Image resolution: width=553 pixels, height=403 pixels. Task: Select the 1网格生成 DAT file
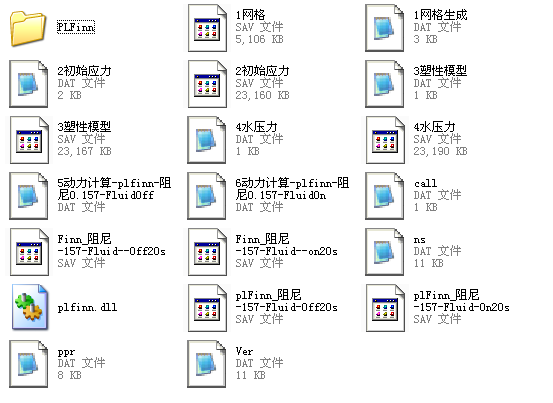(385, 28)
